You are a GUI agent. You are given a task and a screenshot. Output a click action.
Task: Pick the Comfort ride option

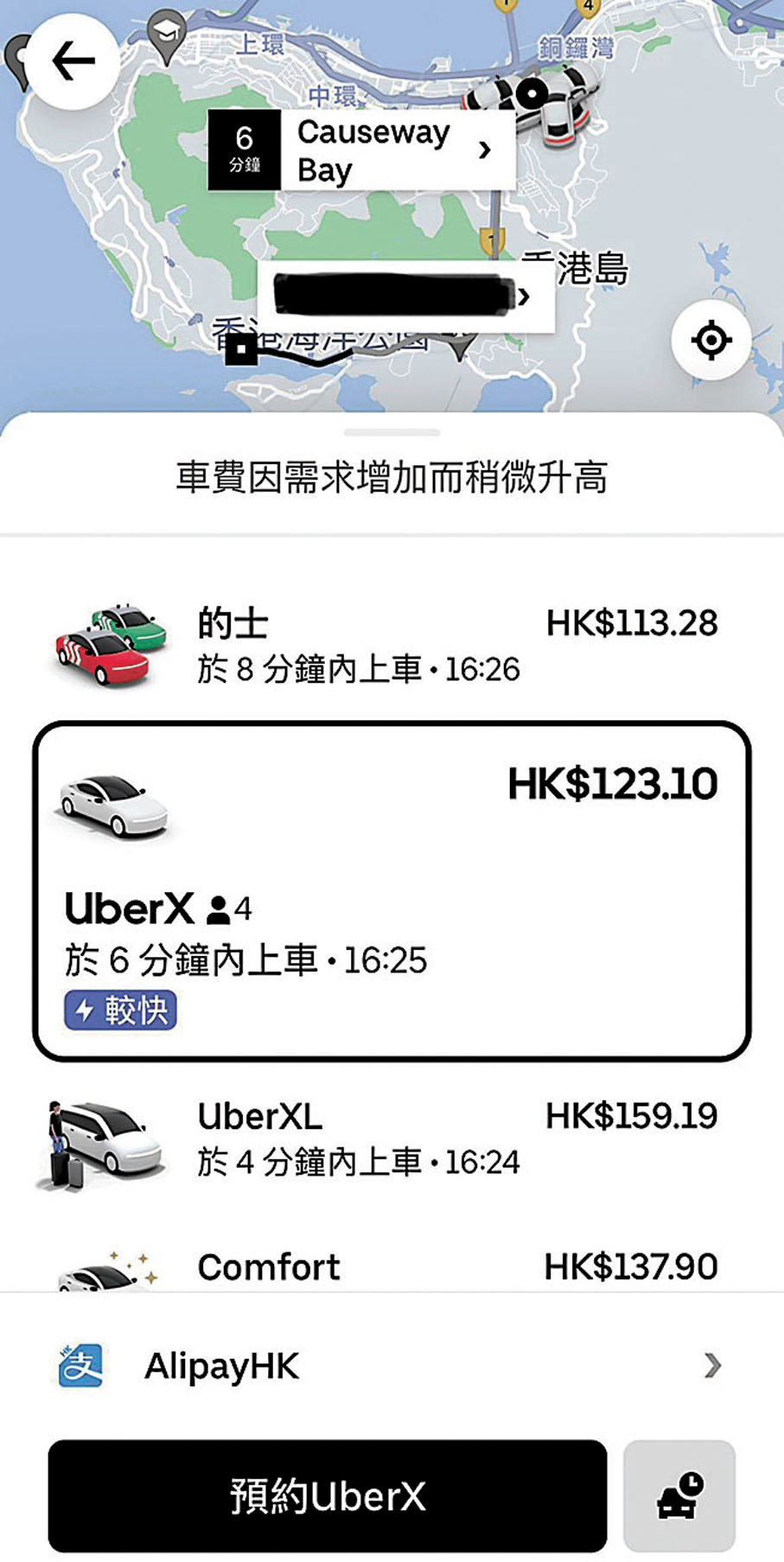pos(391,1267)
